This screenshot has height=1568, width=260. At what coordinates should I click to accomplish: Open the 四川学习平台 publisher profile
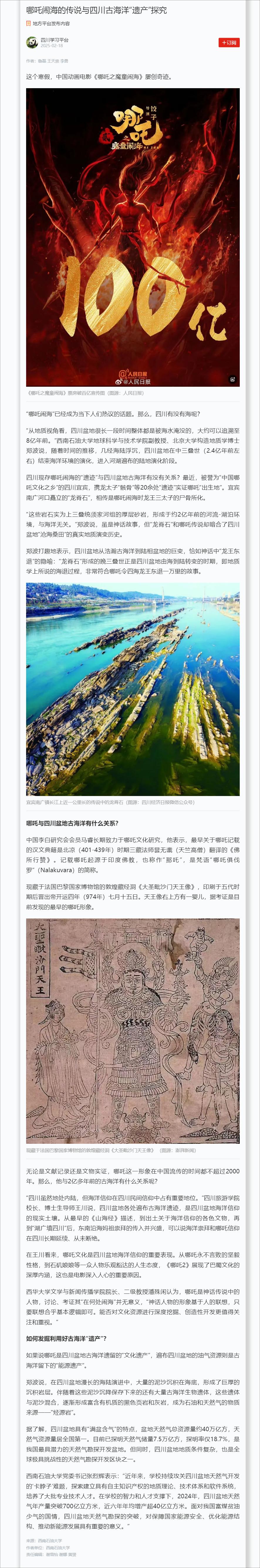[x=54, y=40]
